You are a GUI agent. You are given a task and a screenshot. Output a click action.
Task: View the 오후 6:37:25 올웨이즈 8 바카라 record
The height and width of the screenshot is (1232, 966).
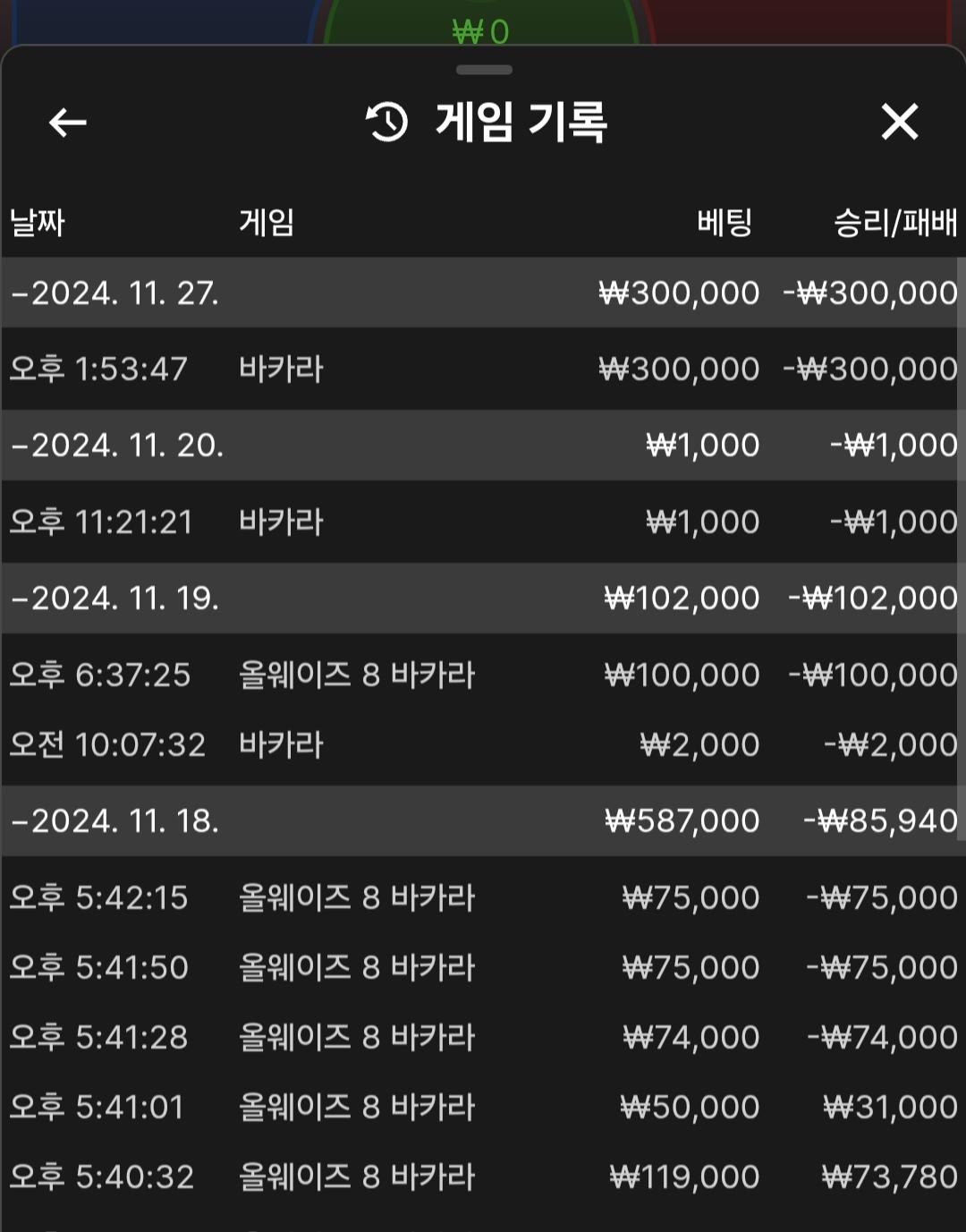483,675
